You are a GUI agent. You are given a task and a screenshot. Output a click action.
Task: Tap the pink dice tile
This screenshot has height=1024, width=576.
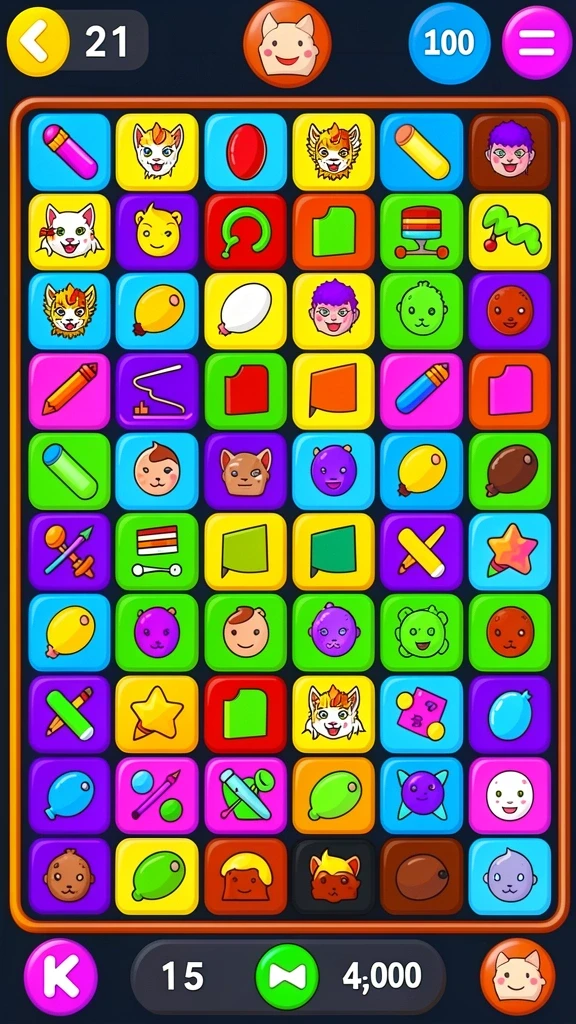pos(421,714)
